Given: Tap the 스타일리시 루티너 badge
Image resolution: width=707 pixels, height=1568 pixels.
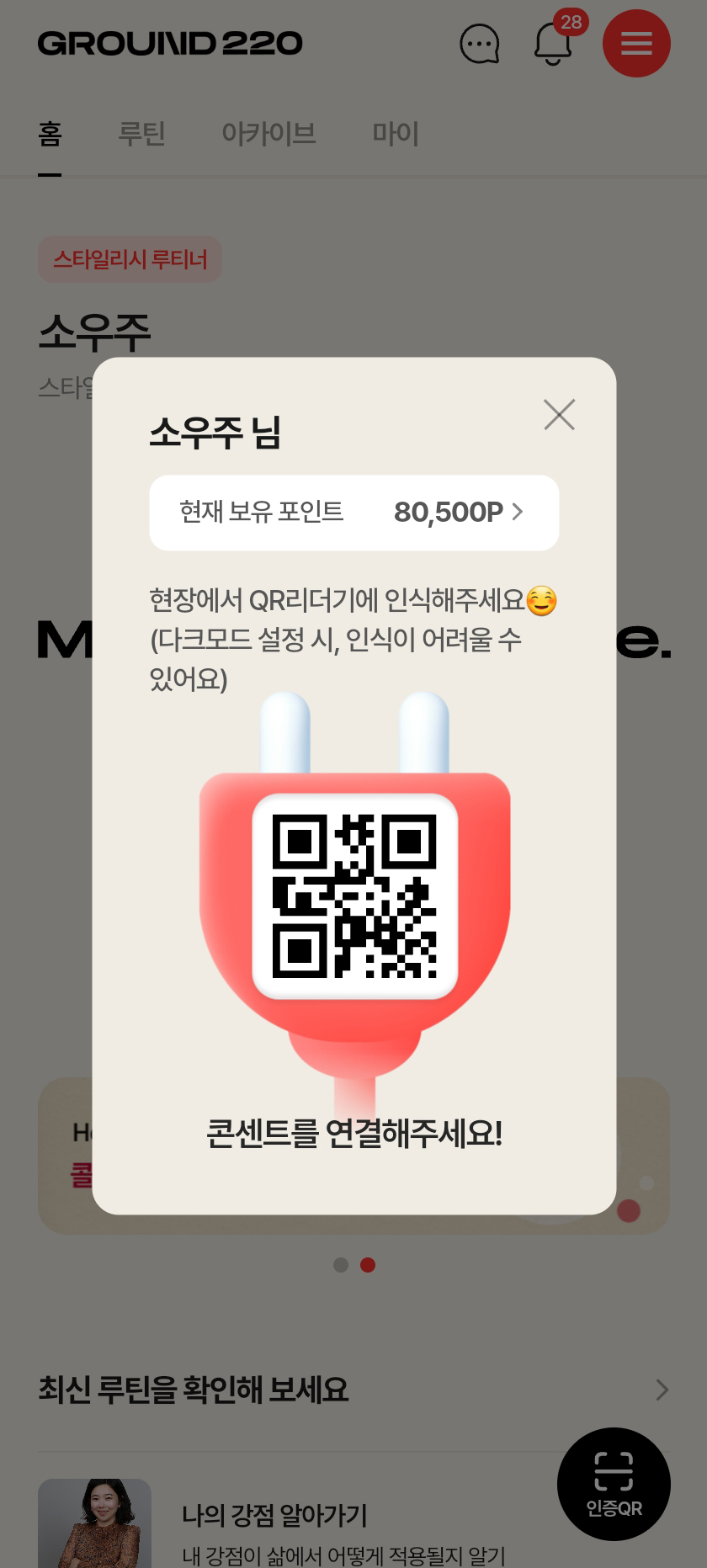Looking at the screenshot, I should coord(130,259).
